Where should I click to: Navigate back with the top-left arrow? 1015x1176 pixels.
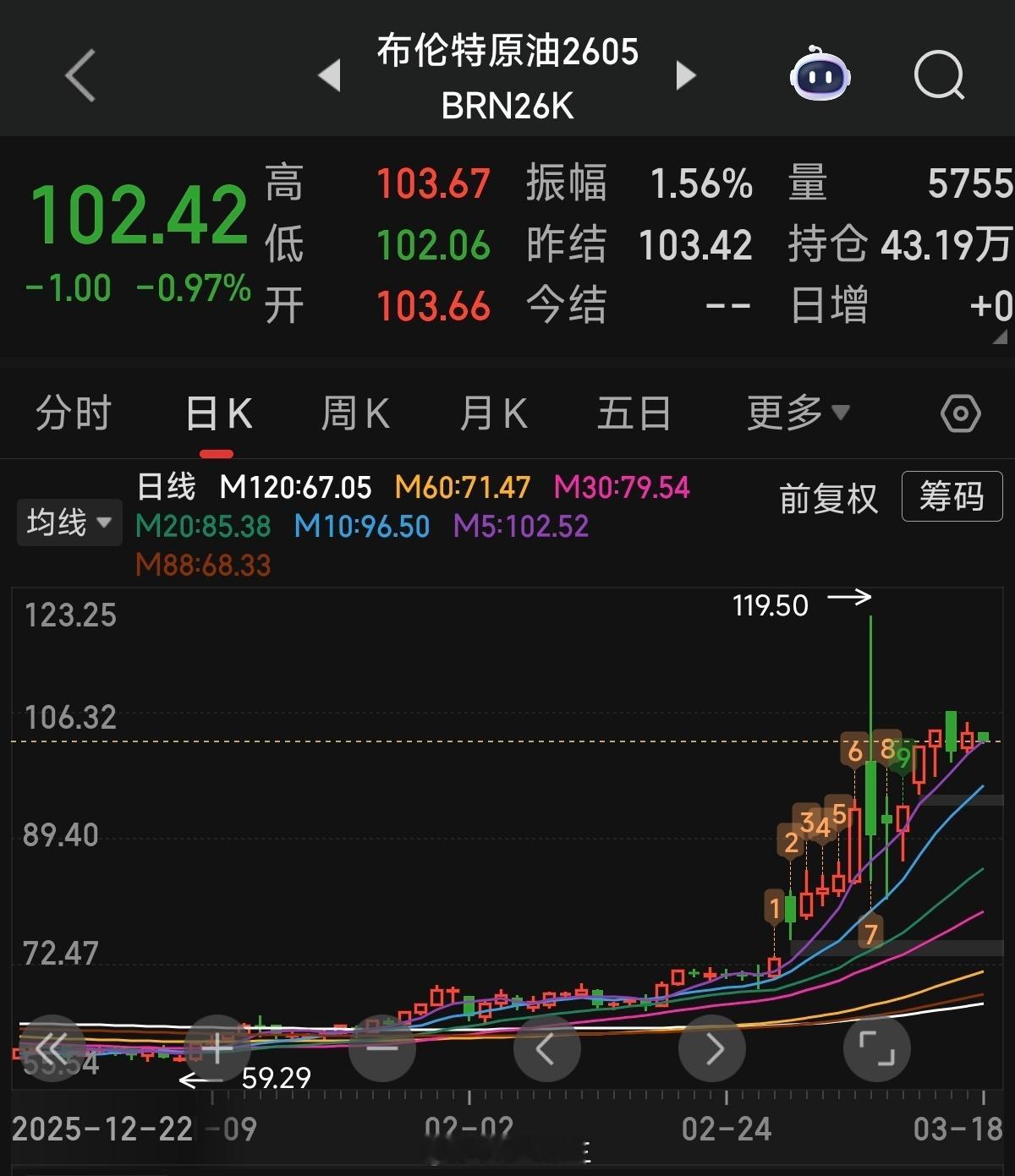[x=79, y=75]
